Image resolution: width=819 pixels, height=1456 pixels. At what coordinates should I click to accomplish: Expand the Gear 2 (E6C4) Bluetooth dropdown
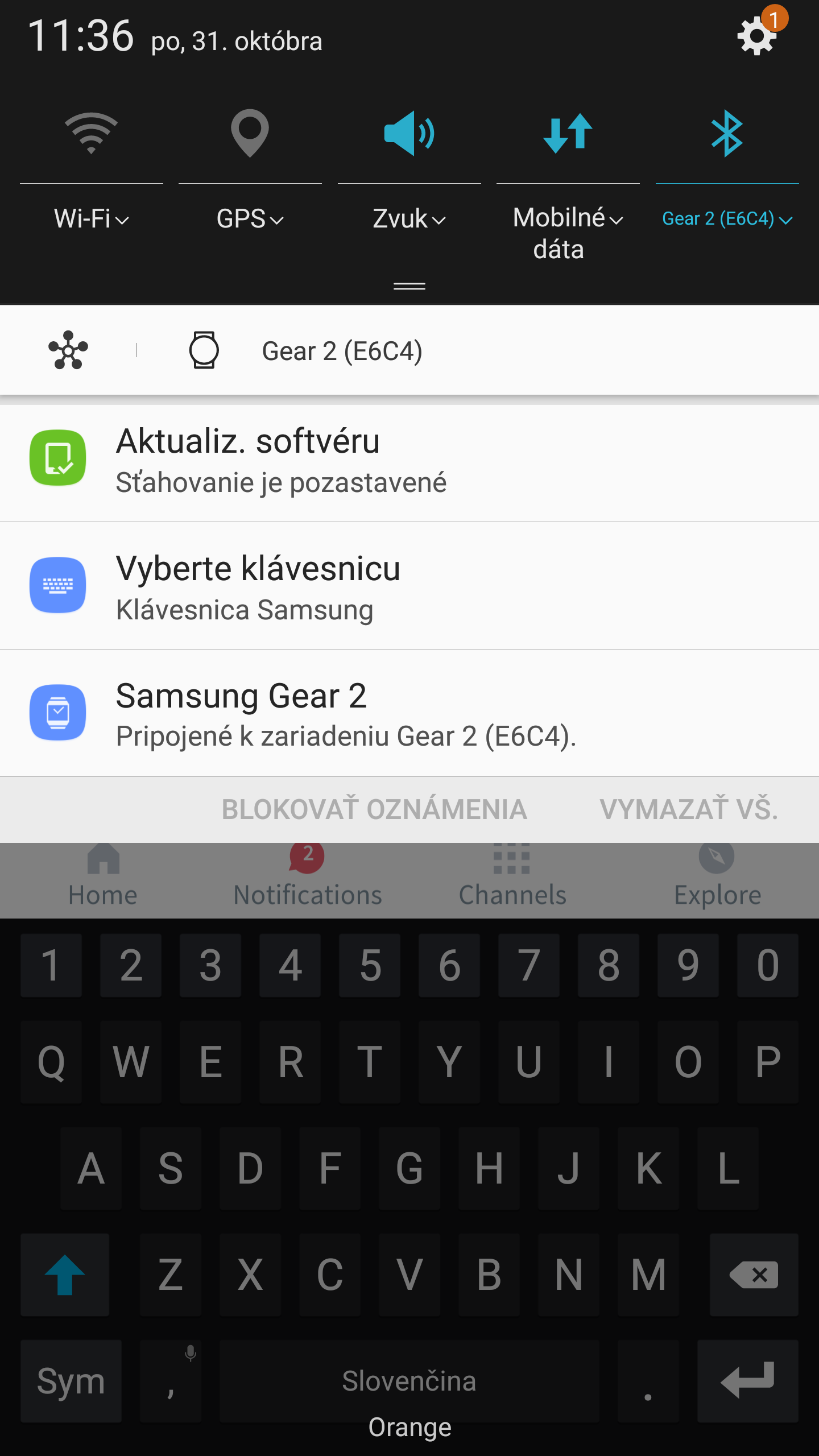tap(727, 219)
